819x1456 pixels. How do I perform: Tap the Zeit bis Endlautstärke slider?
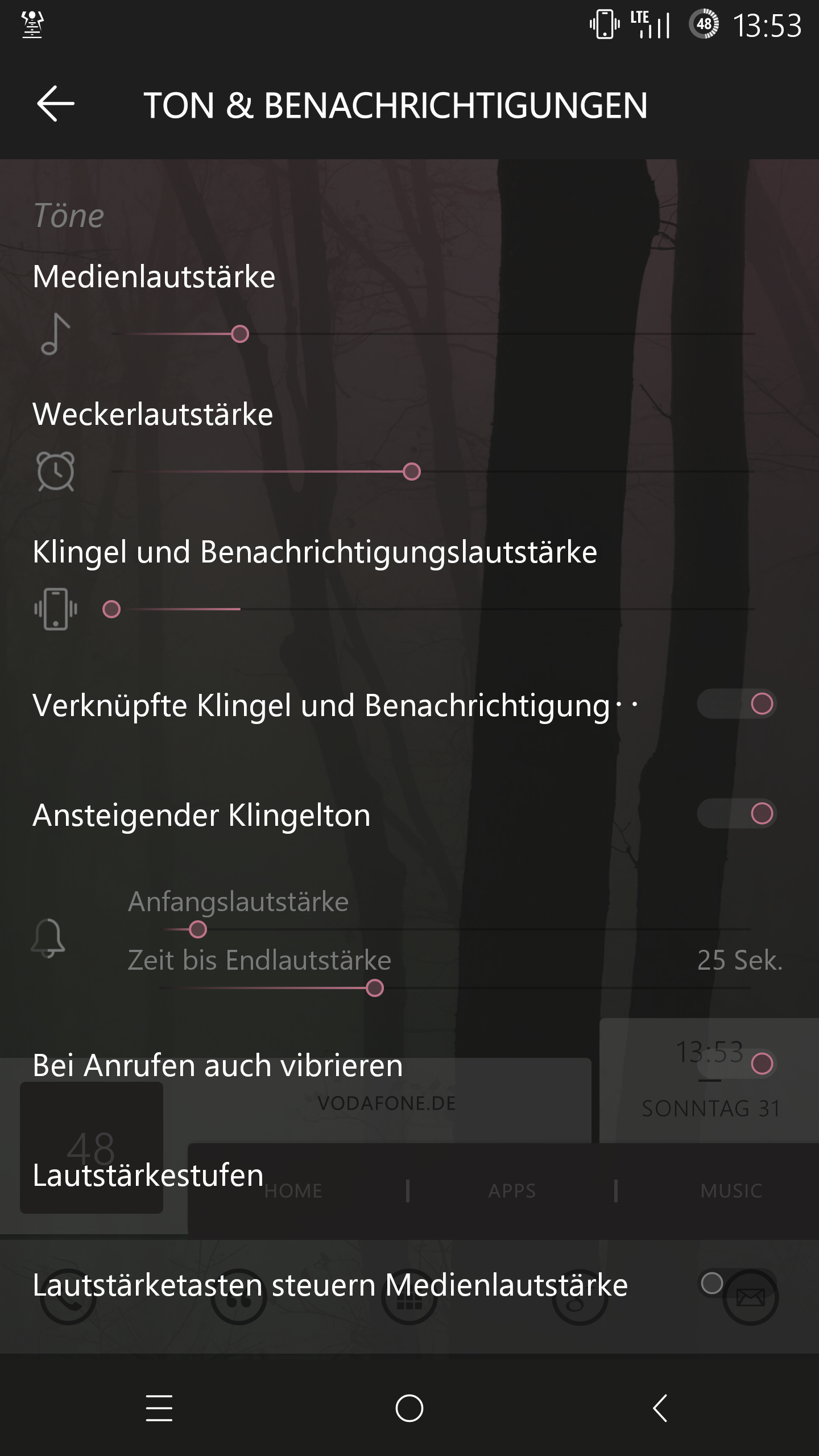[455, 988]
